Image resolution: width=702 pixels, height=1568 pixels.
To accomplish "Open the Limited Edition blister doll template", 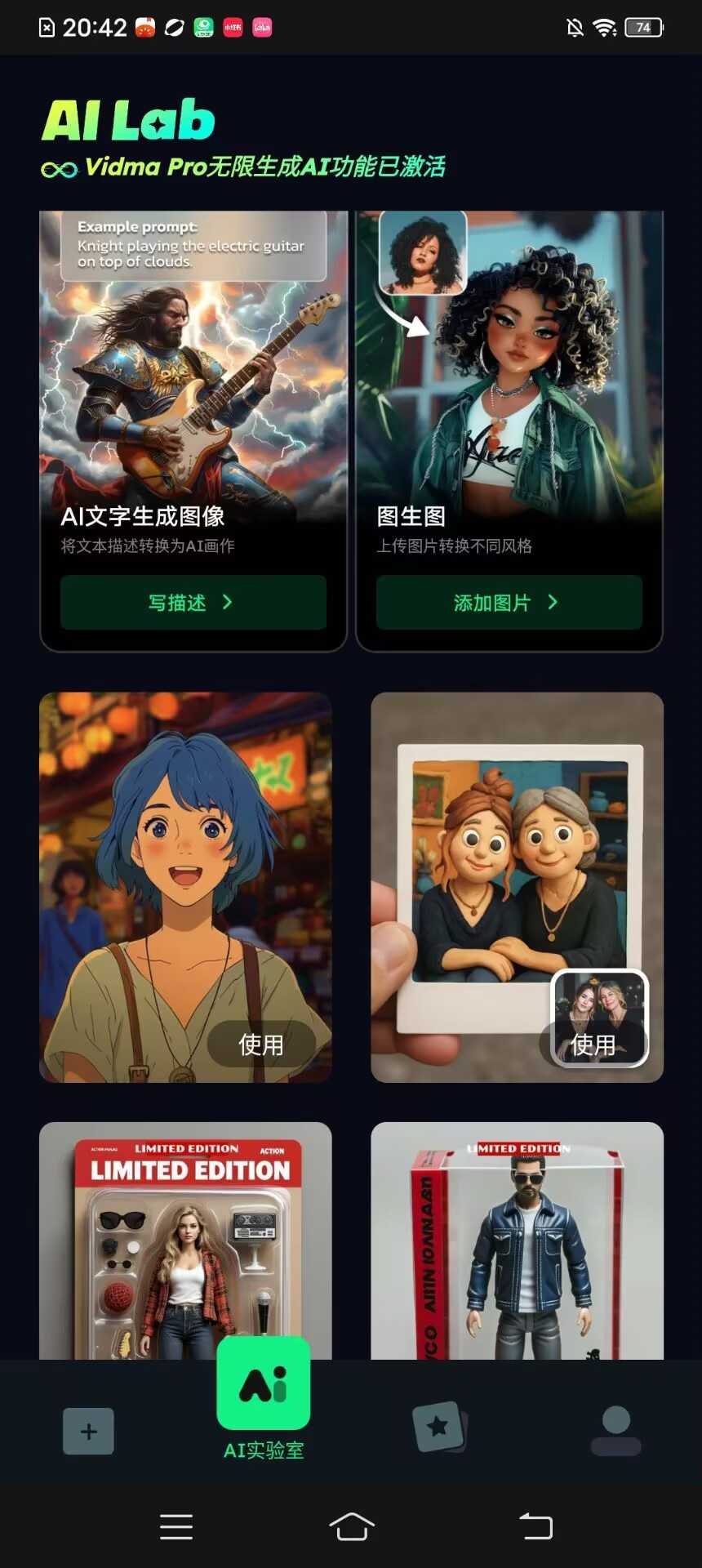I will [185, 1241].
